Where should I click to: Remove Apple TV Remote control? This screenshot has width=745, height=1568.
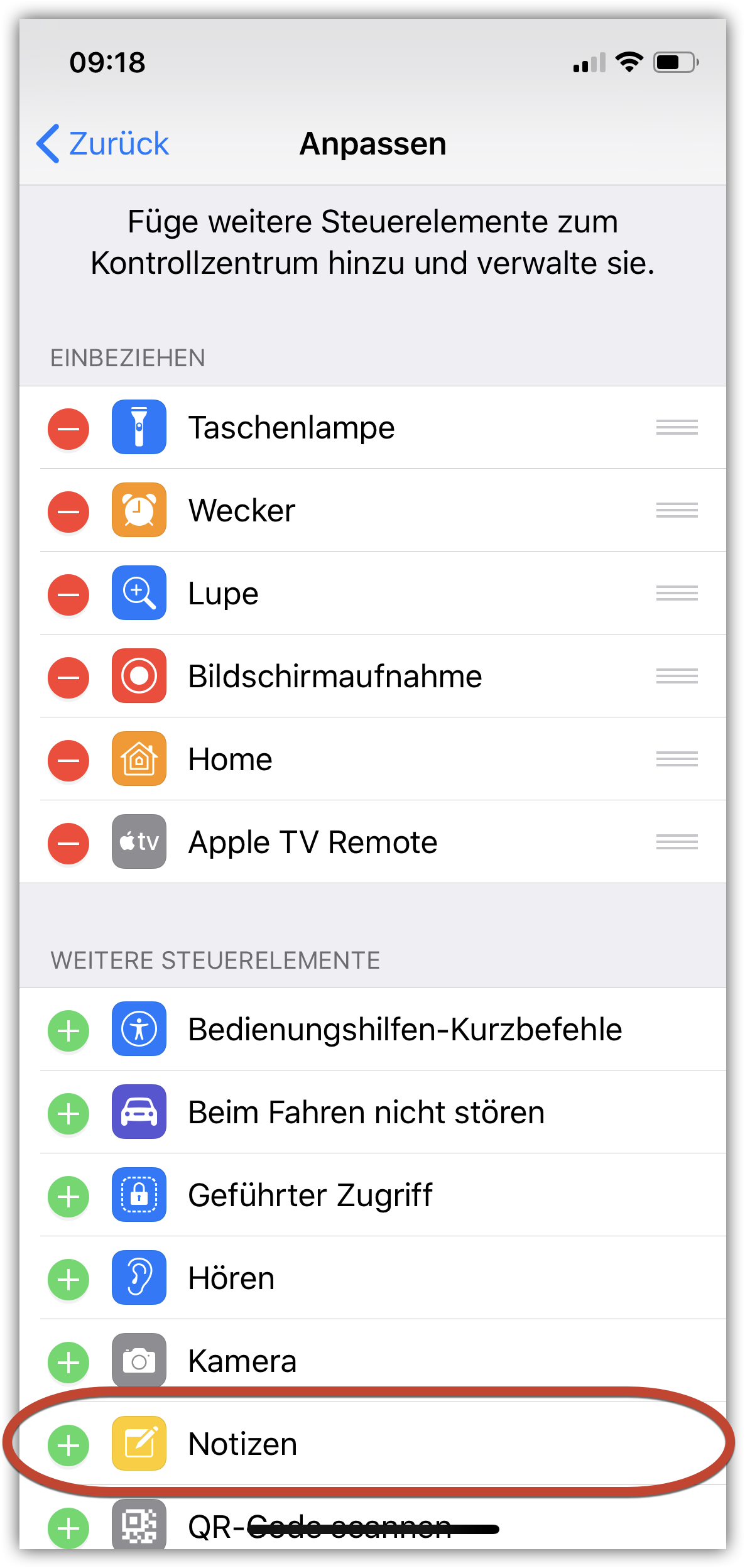coord(68,843)
